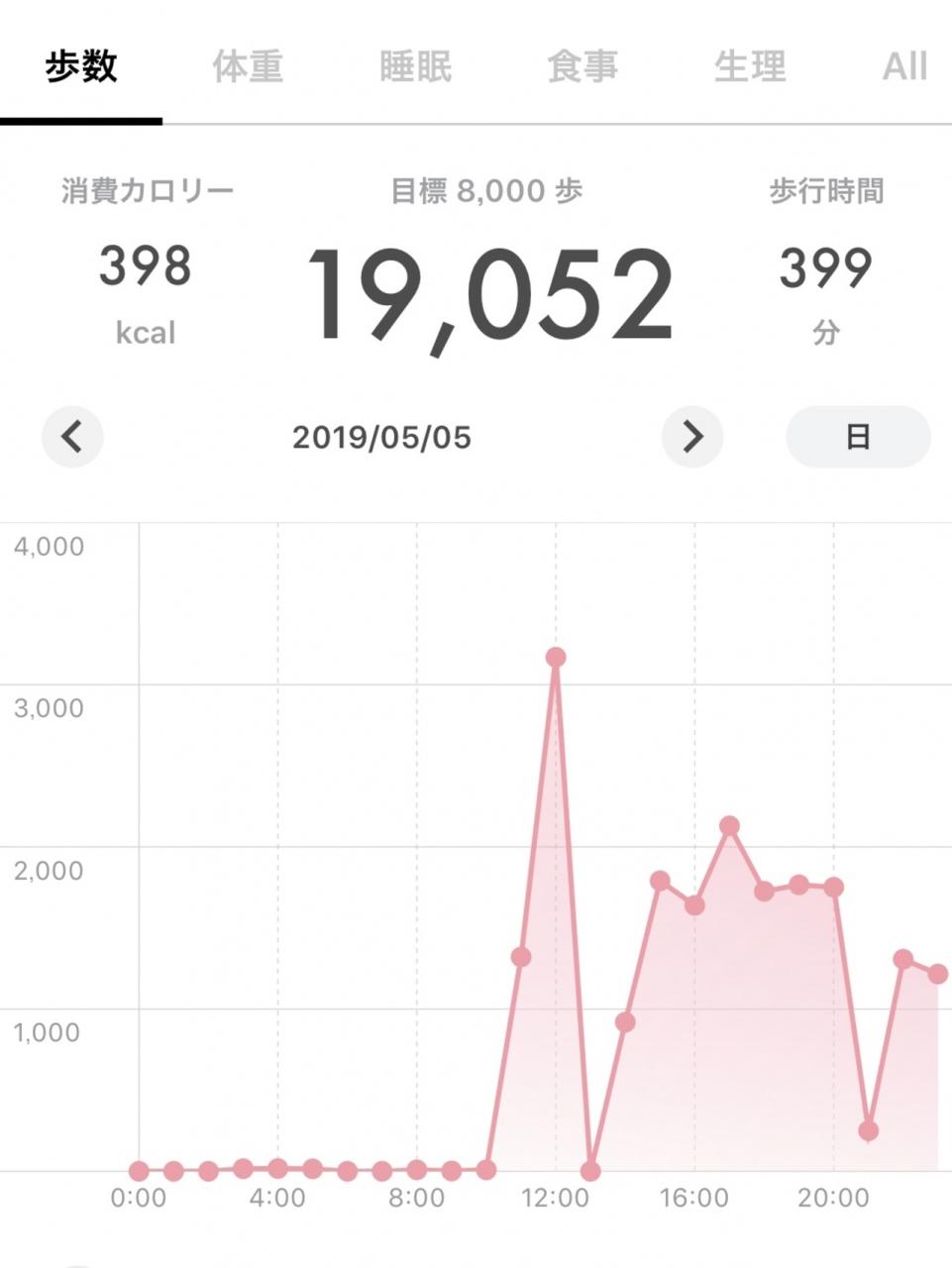
Task: Switch to the All tab
Action: tap(904, 66)
